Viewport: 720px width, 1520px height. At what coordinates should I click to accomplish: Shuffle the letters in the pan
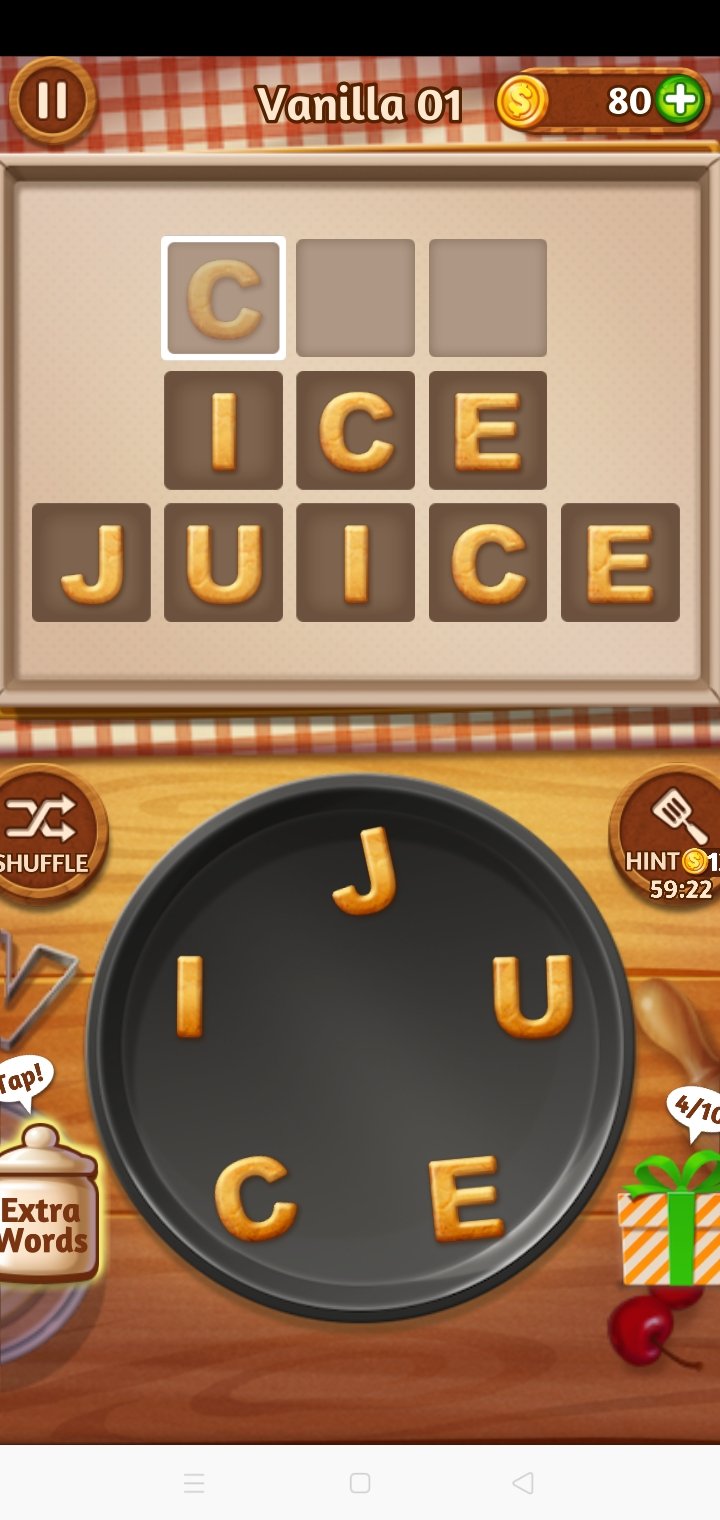[x=45, y=832]
